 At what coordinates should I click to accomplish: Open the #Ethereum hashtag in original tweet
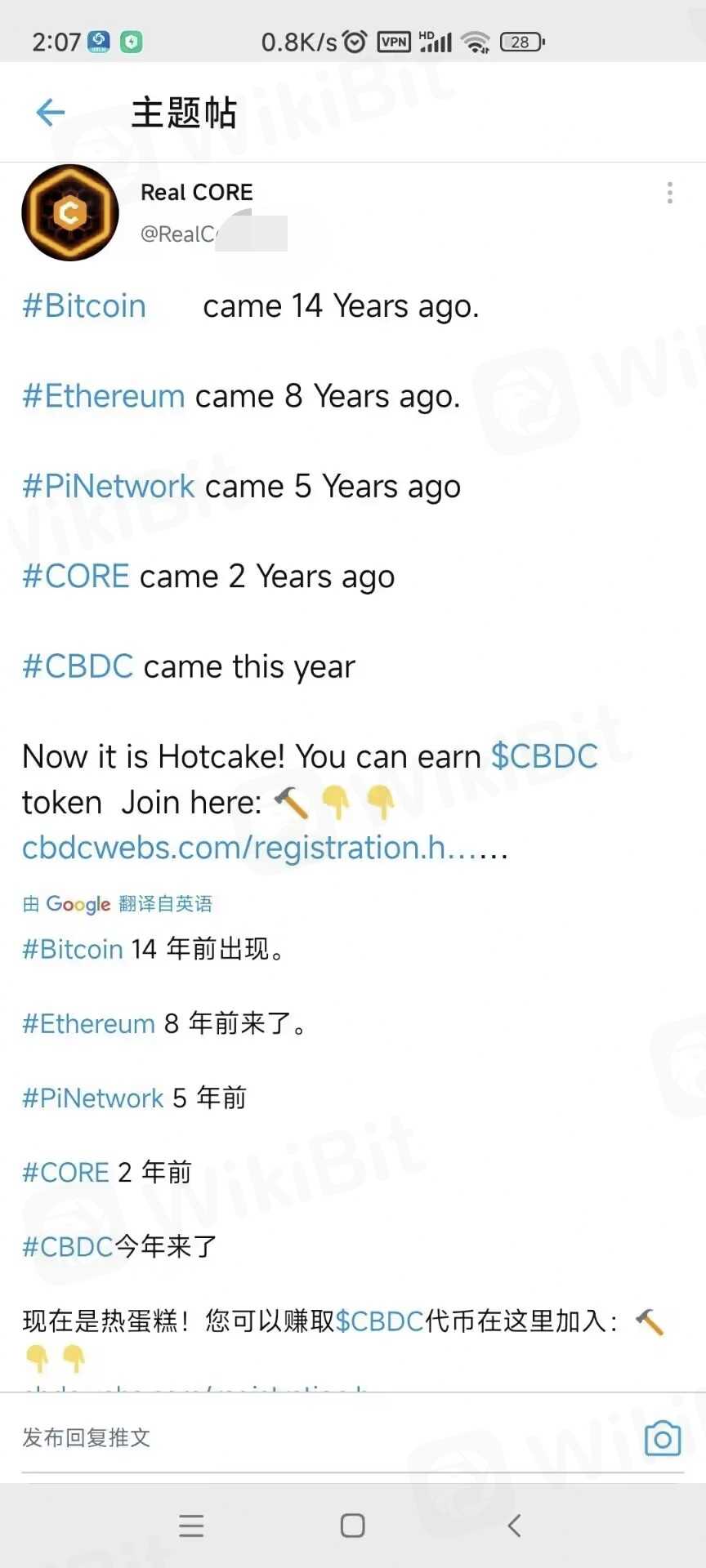tap(104, 396)
